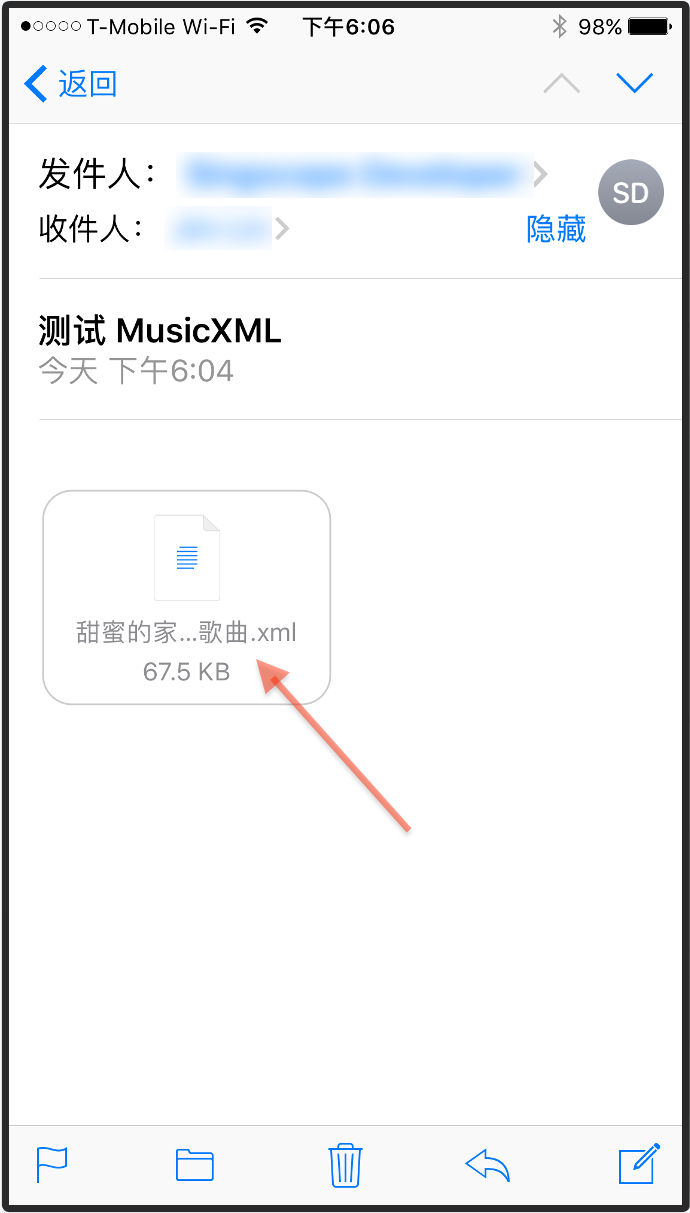The height and width of the screenshot is (1213, 690).
Task: Jump to the next message arrow
Action: click(x=634, y=84)
